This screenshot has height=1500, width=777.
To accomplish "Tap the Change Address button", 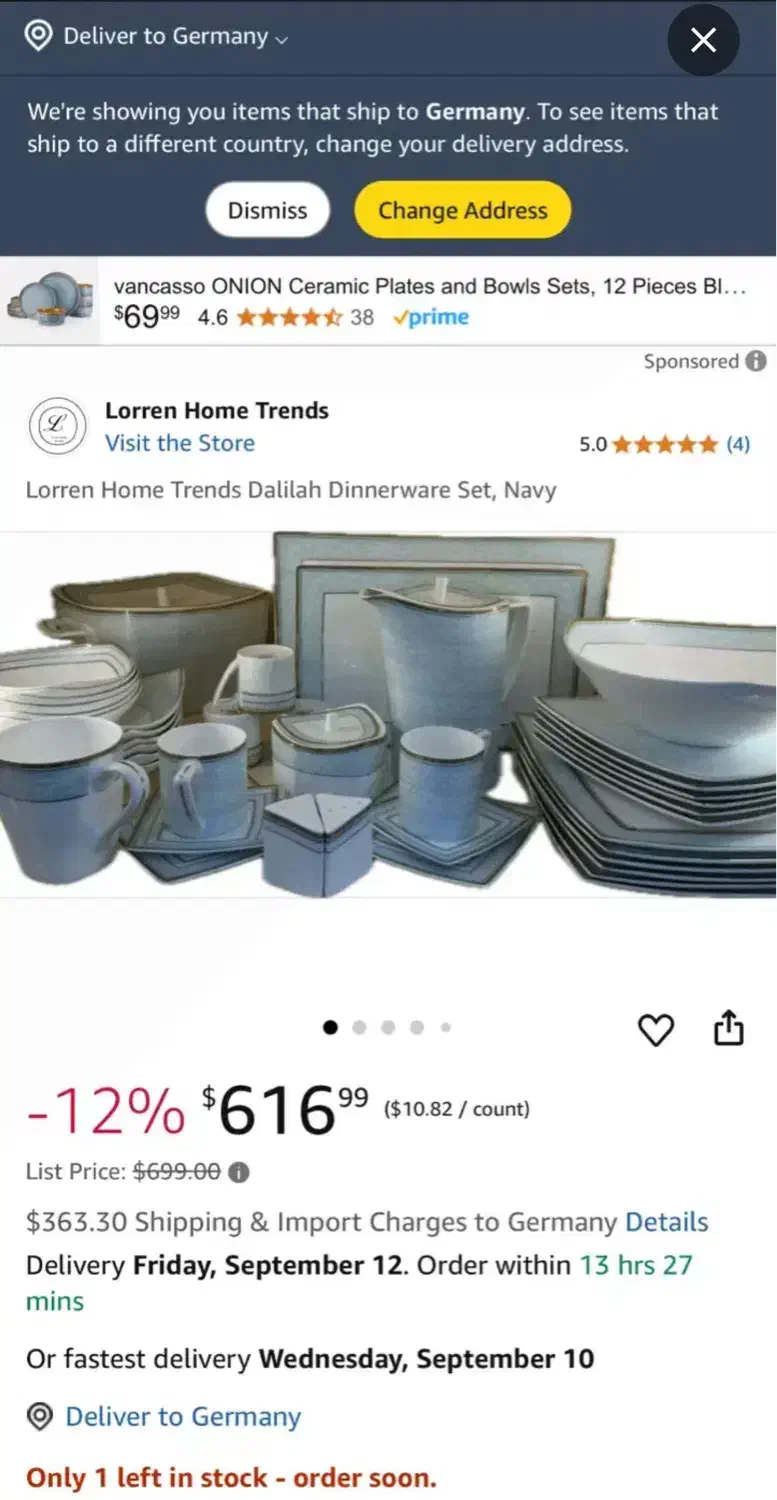I will pos(462,210).
